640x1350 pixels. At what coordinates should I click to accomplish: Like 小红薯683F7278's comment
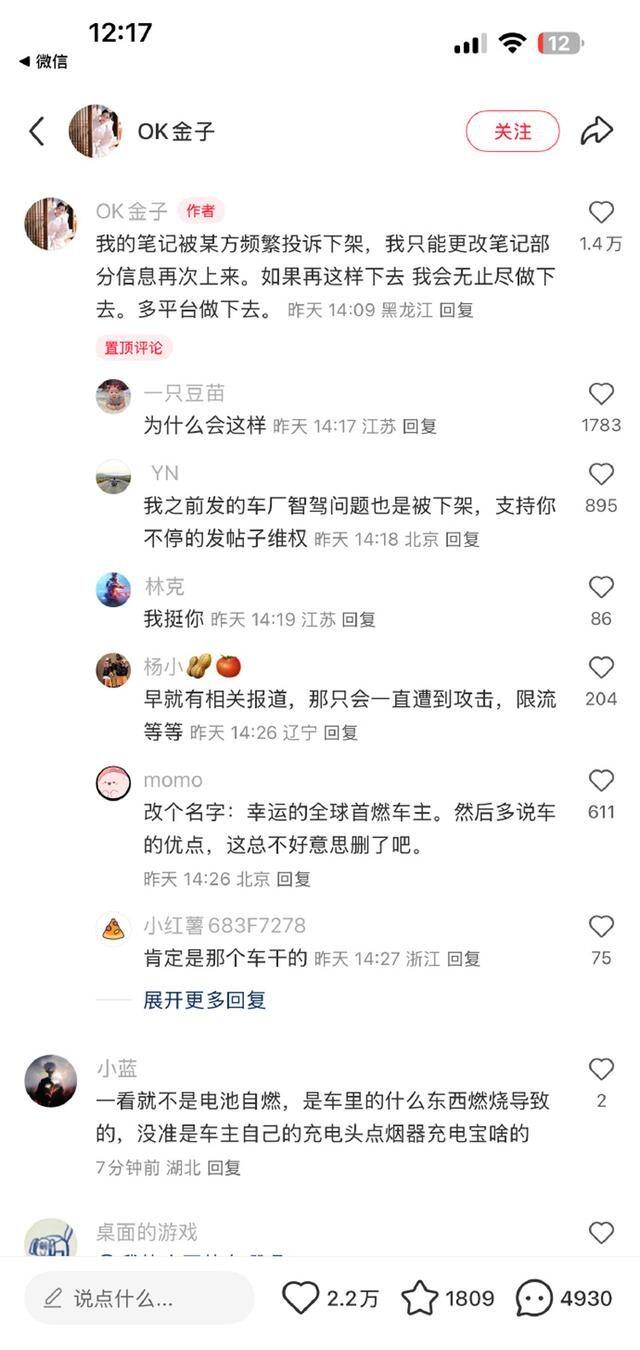tap(601, 926)
